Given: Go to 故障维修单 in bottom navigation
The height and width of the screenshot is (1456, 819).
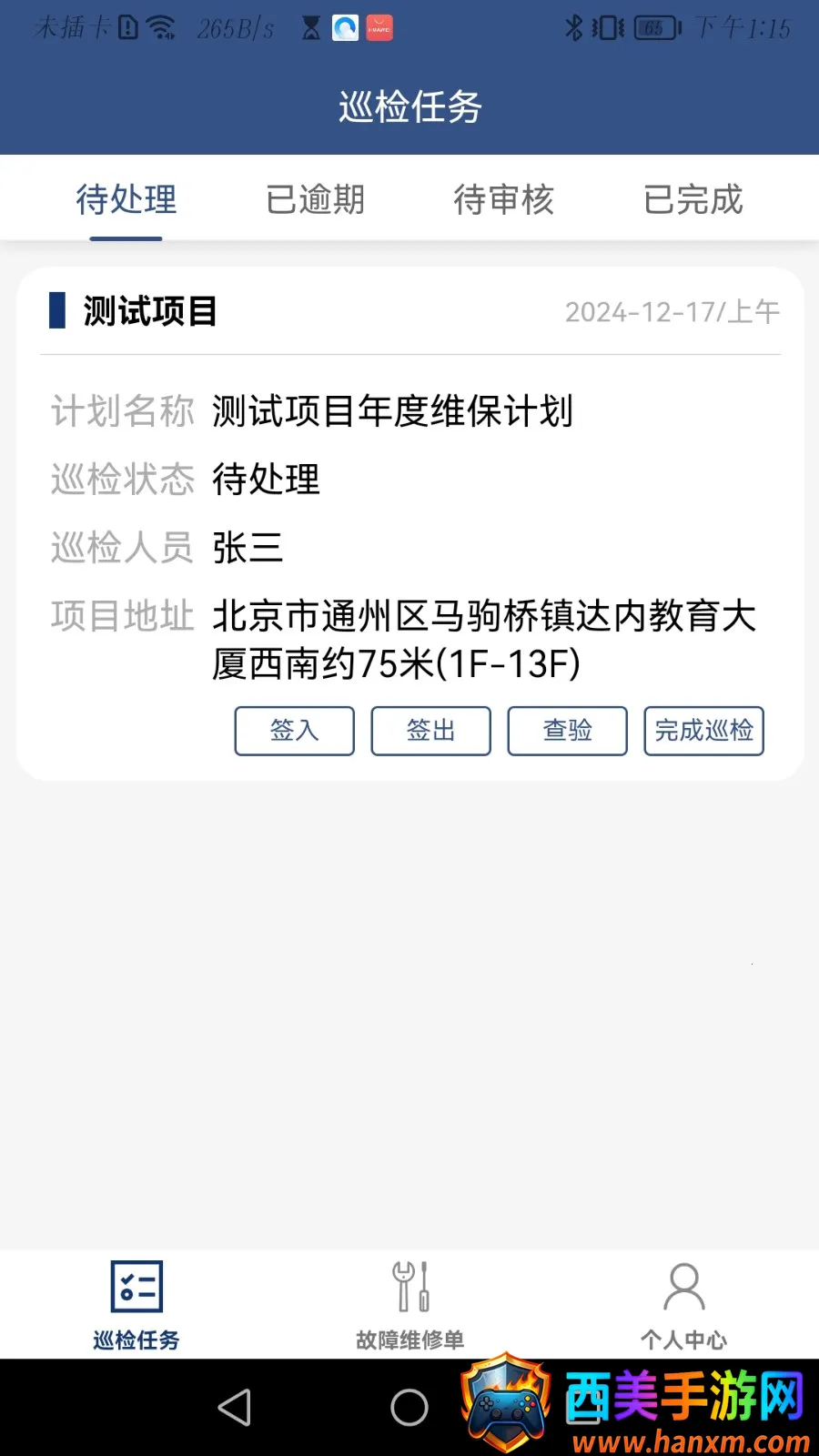Looking at the screenshot, I should [409, 1304].
